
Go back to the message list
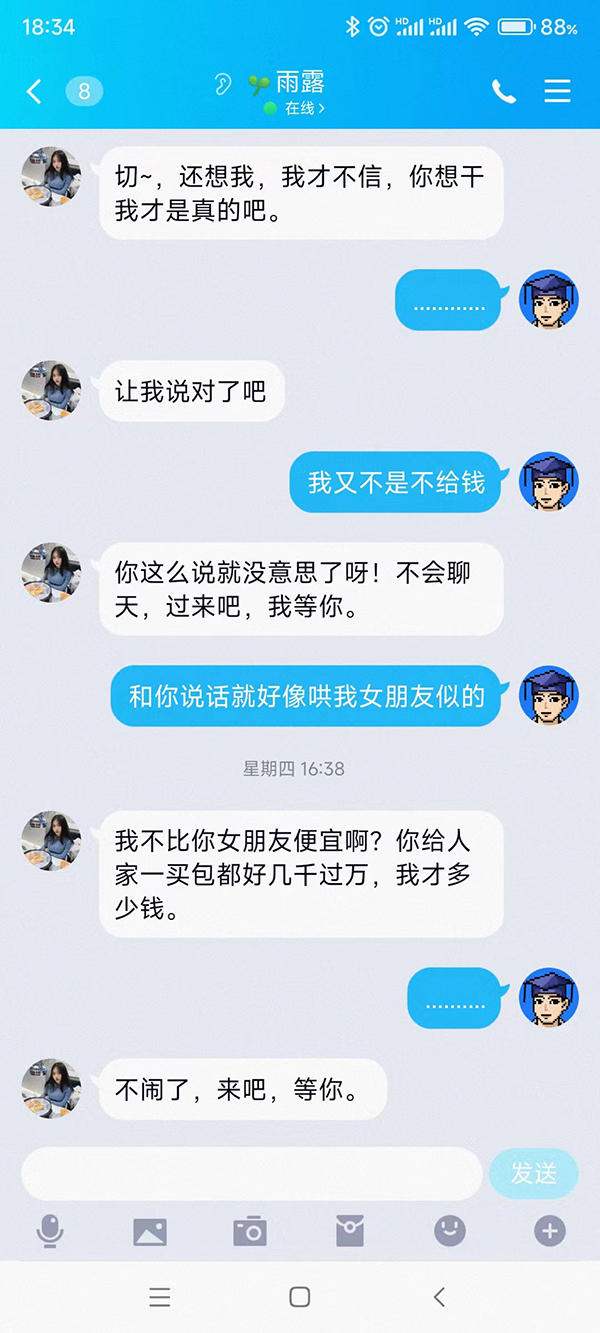click(x=34, y=92)
